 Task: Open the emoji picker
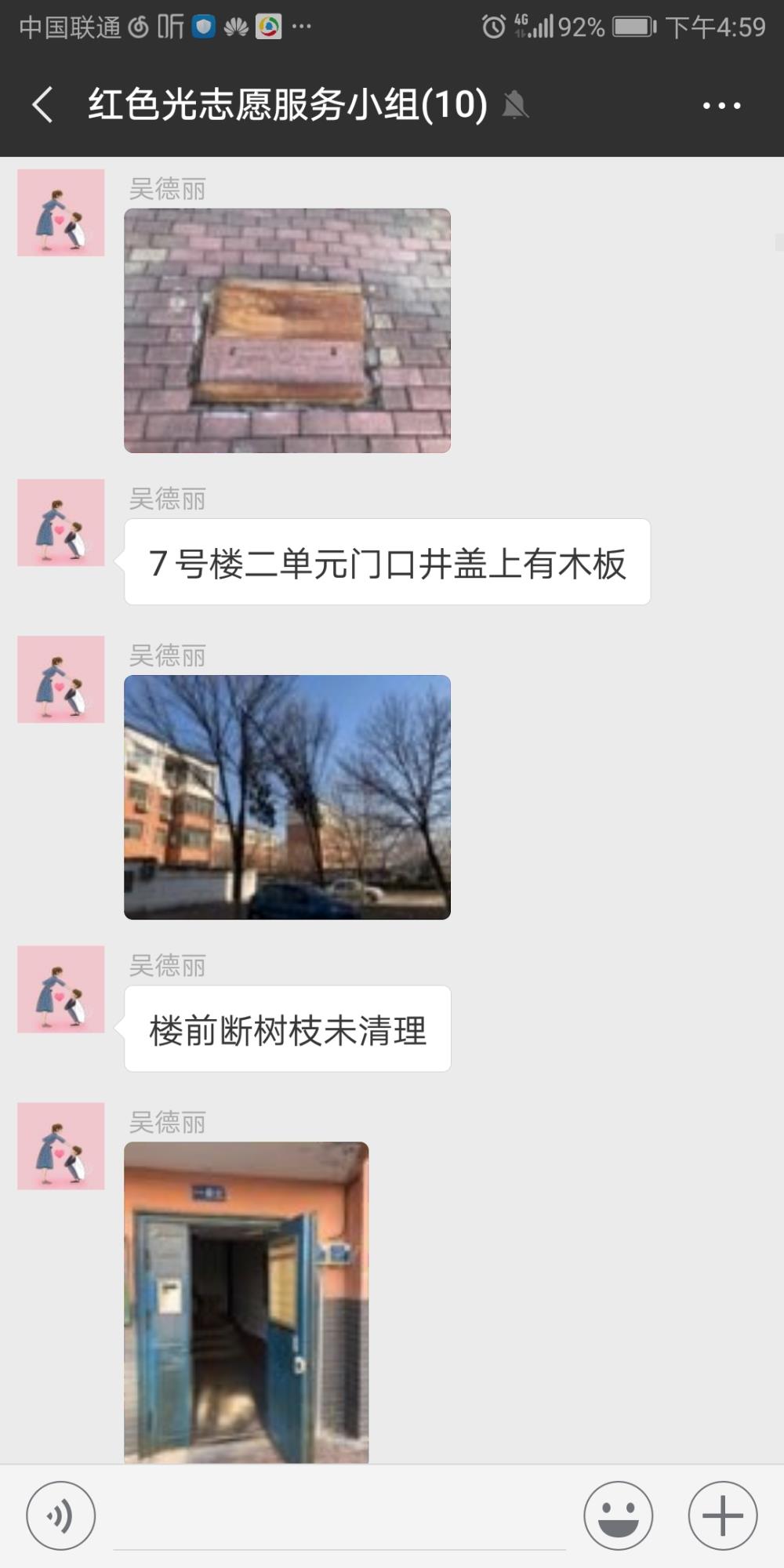619,1515
